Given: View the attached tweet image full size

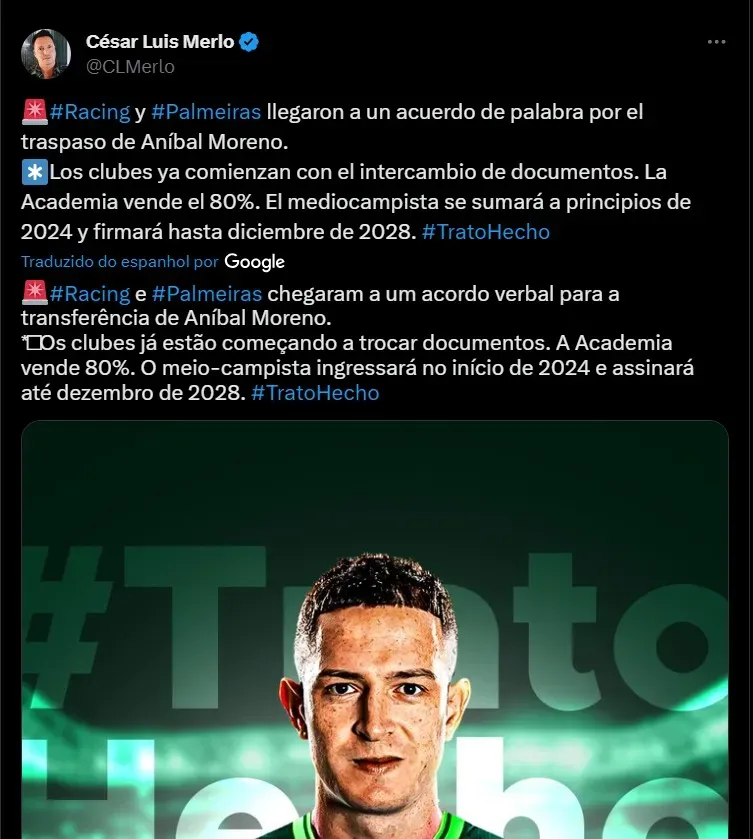Looking at the screenshot, I should tap(375, 630).
